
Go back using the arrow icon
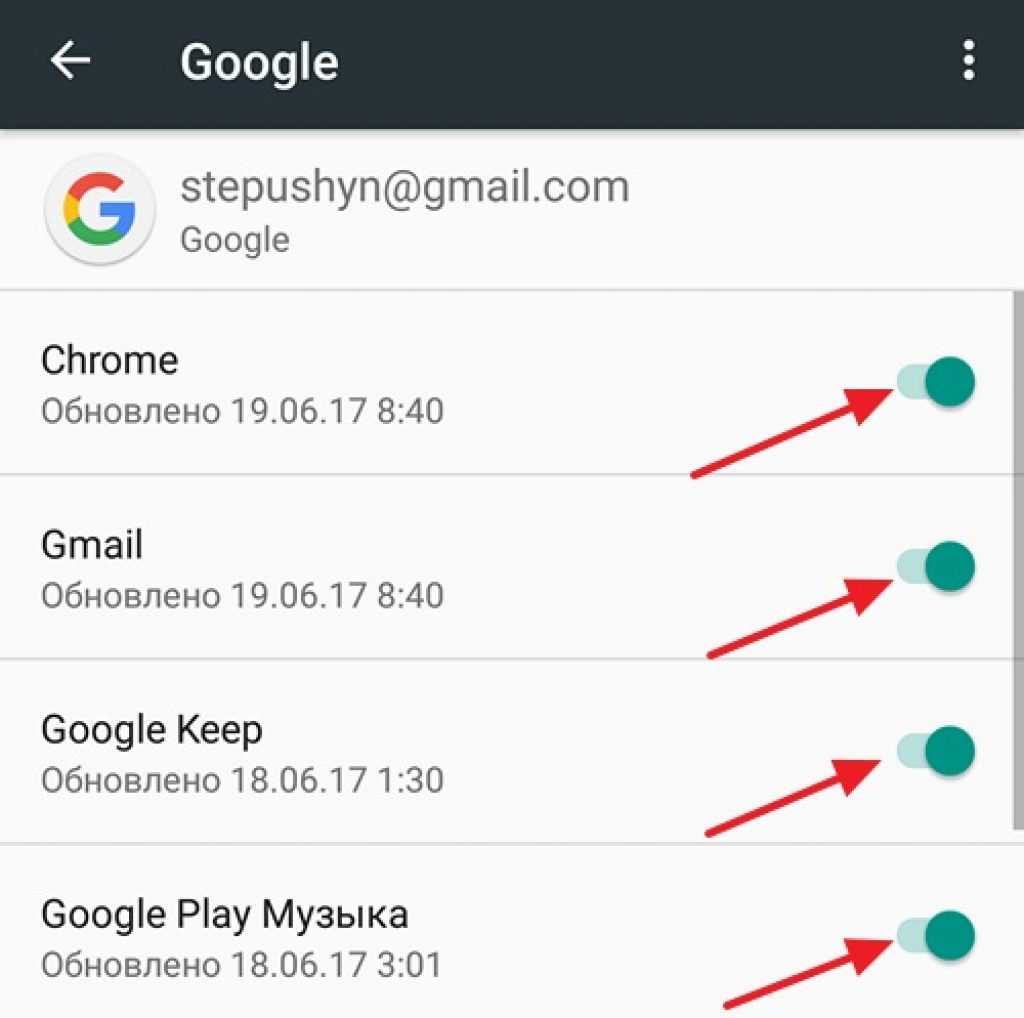(x=70, y=62)
